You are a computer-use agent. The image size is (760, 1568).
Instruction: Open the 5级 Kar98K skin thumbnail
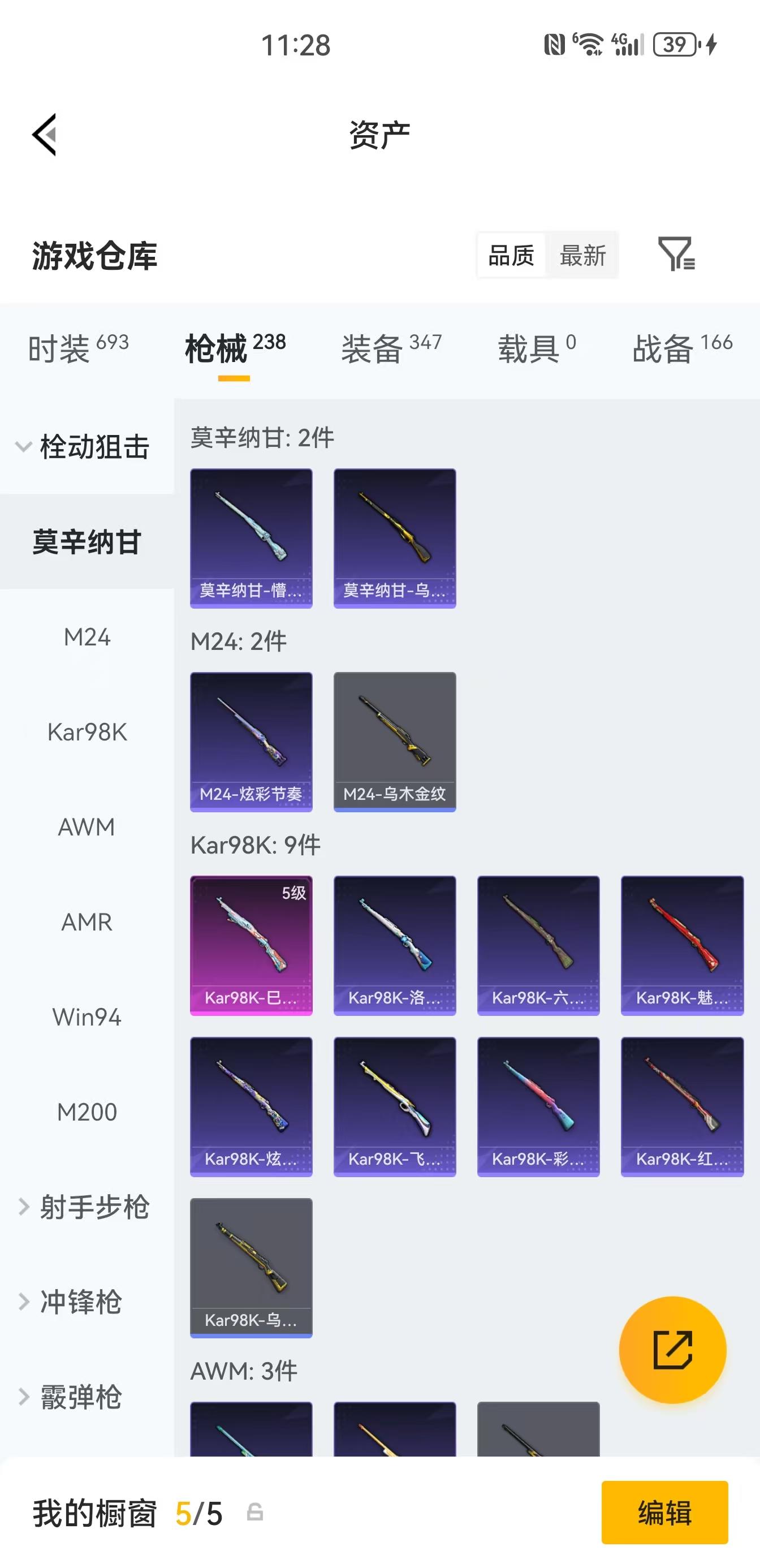click(x=251, y=944)
